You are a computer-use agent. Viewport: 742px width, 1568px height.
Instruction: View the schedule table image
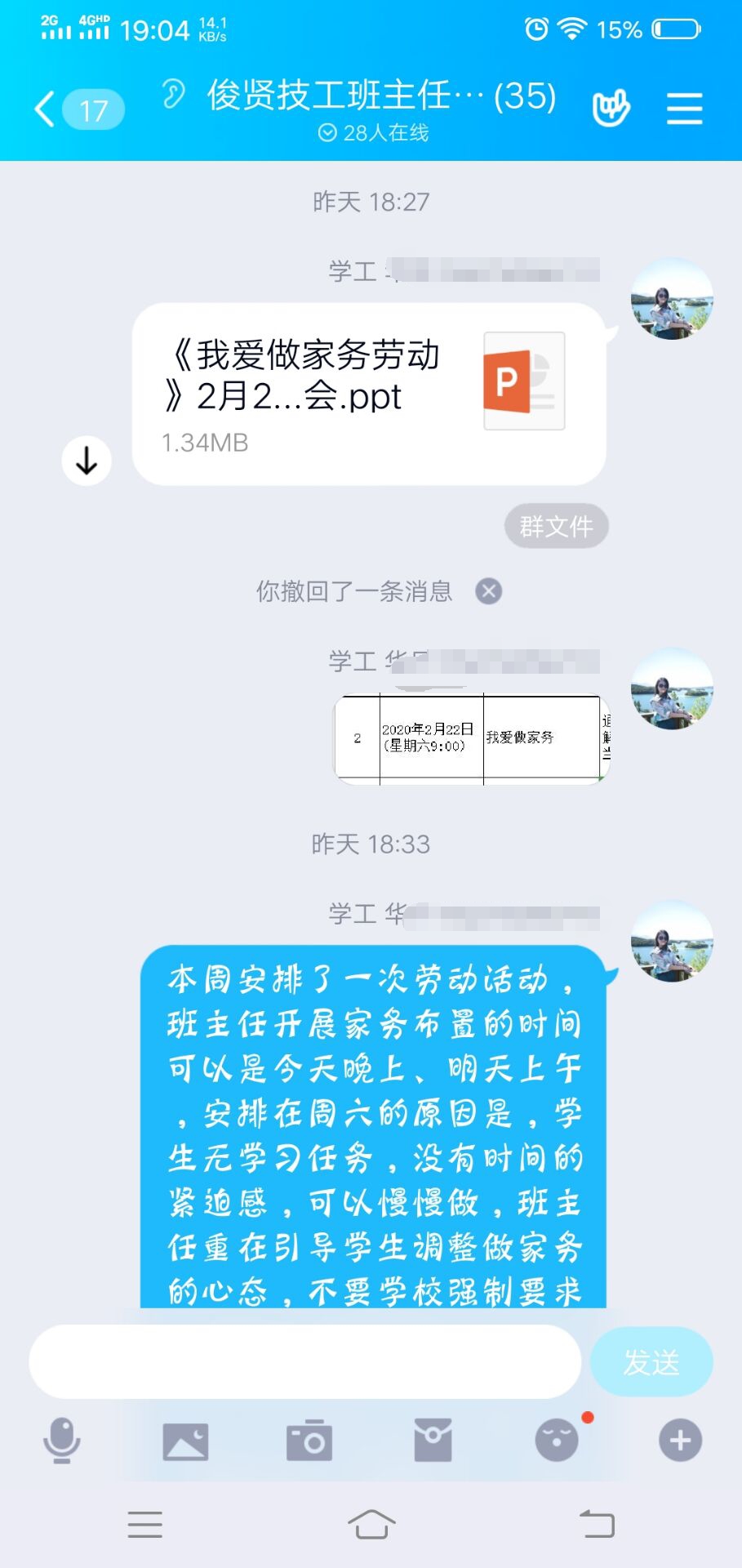pyautogui.click(x=471, y=739)
